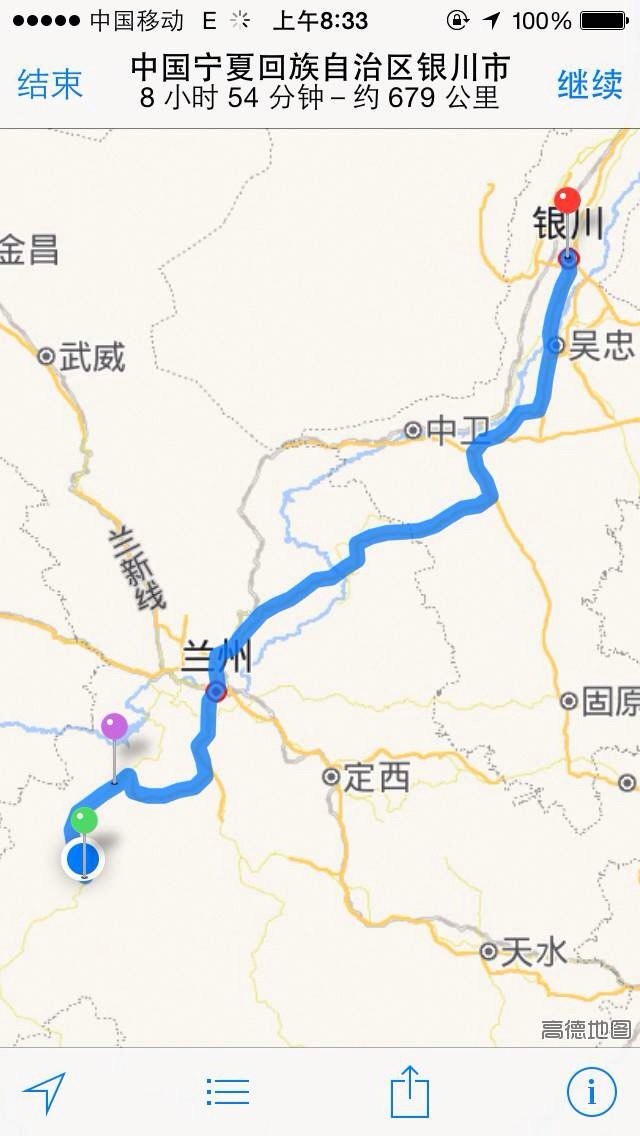This screenshot has height=1136, width=640.
Task: Open the map info settings
Action: click(x=591, y=1092)
